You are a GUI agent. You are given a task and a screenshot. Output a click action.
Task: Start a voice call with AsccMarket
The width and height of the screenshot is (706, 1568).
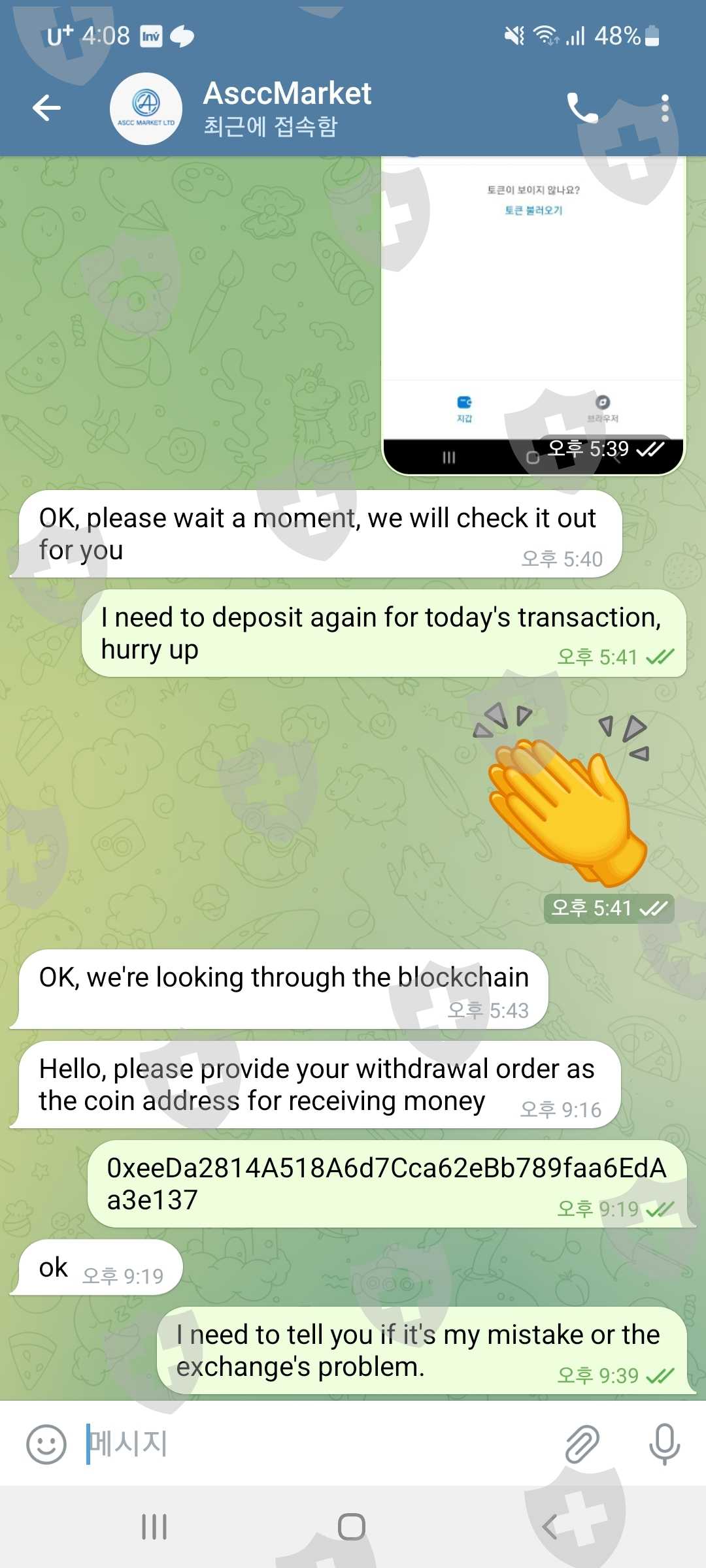coord(582,108)
